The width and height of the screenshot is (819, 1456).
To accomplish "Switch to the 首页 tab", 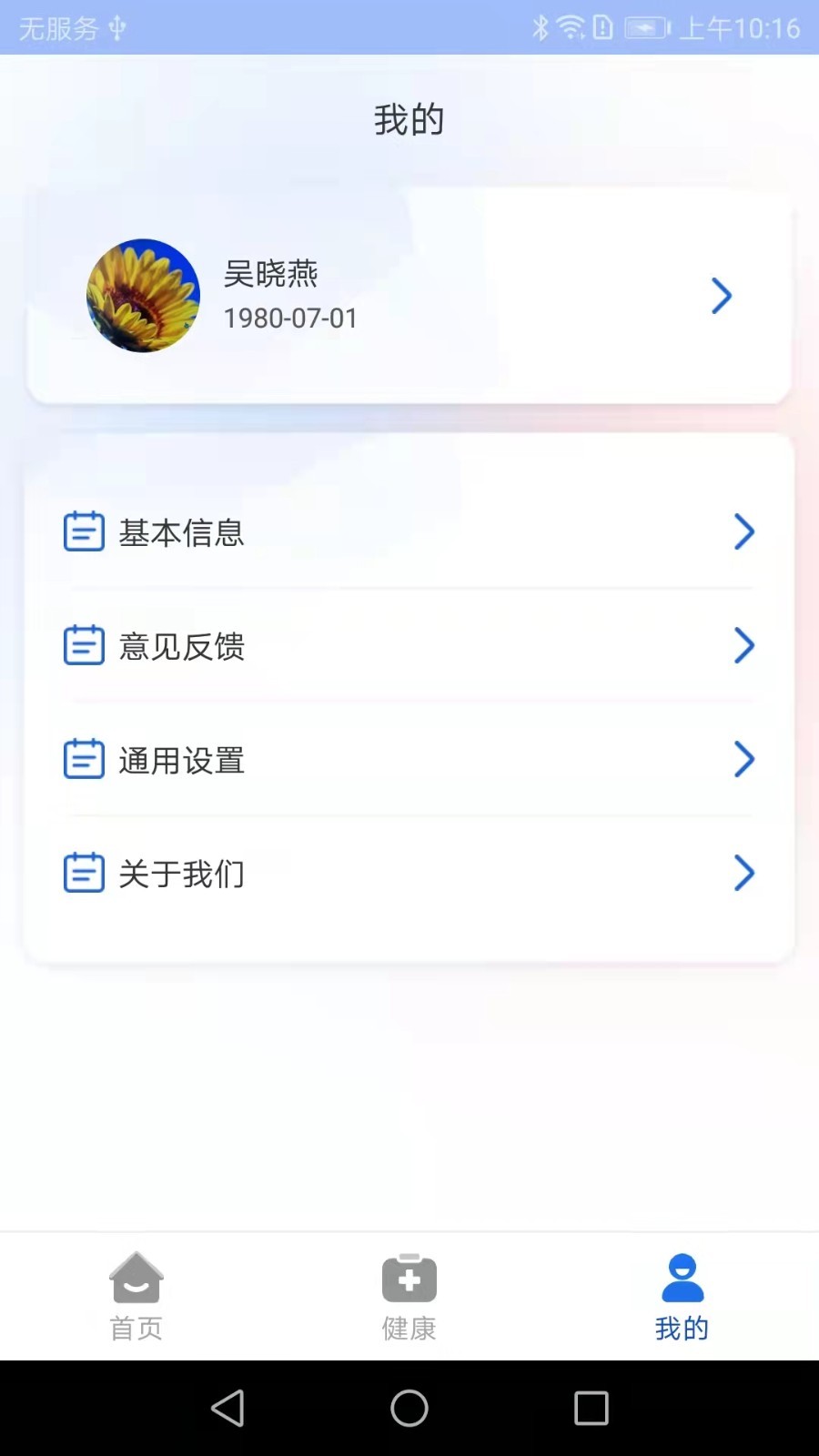I will coord(136,1297).
